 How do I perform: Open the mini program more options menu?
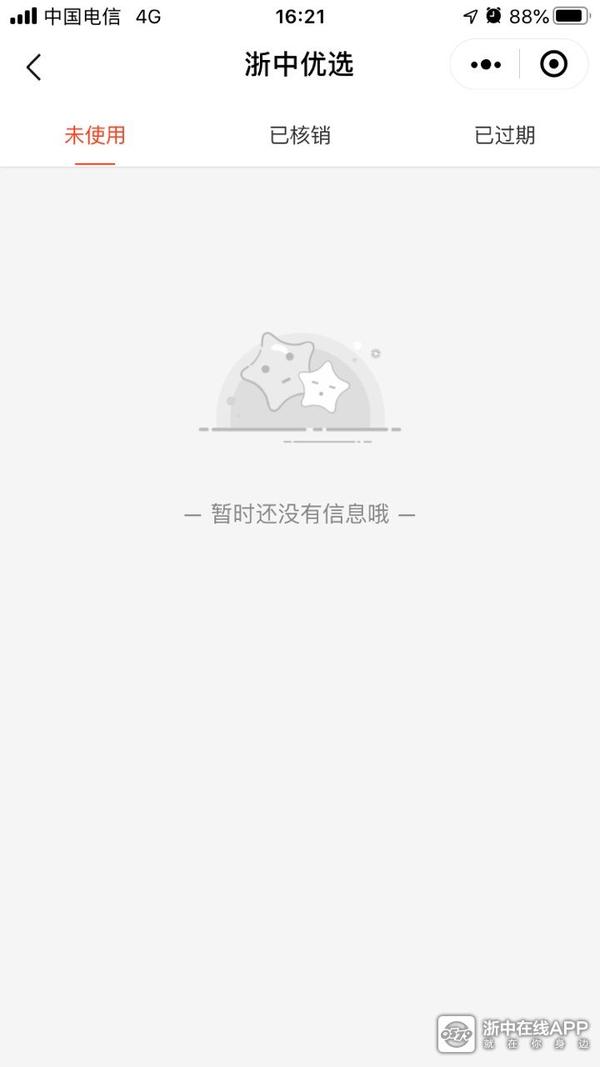click(x=486, y=65)
